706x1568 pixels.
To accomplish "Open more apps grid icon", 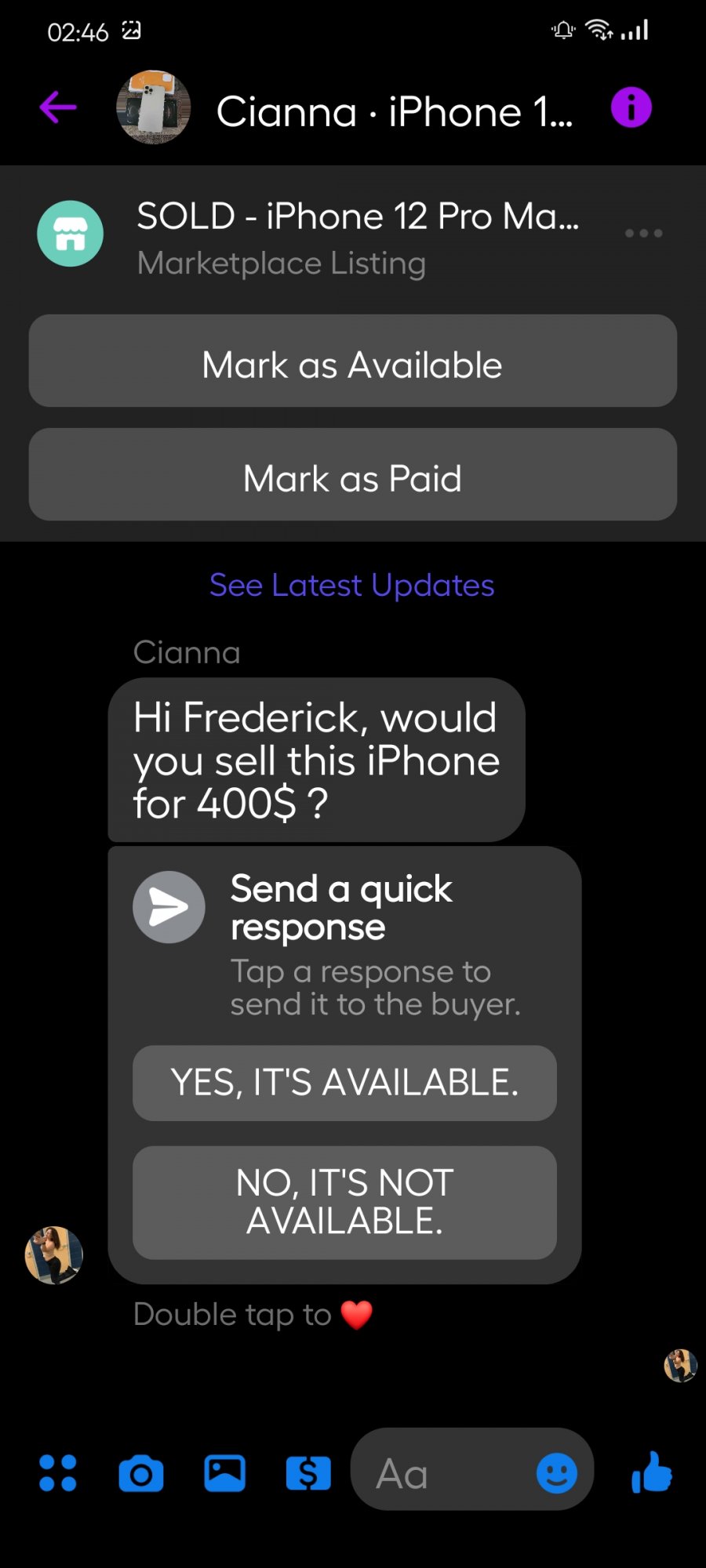I will (58, 1473).
